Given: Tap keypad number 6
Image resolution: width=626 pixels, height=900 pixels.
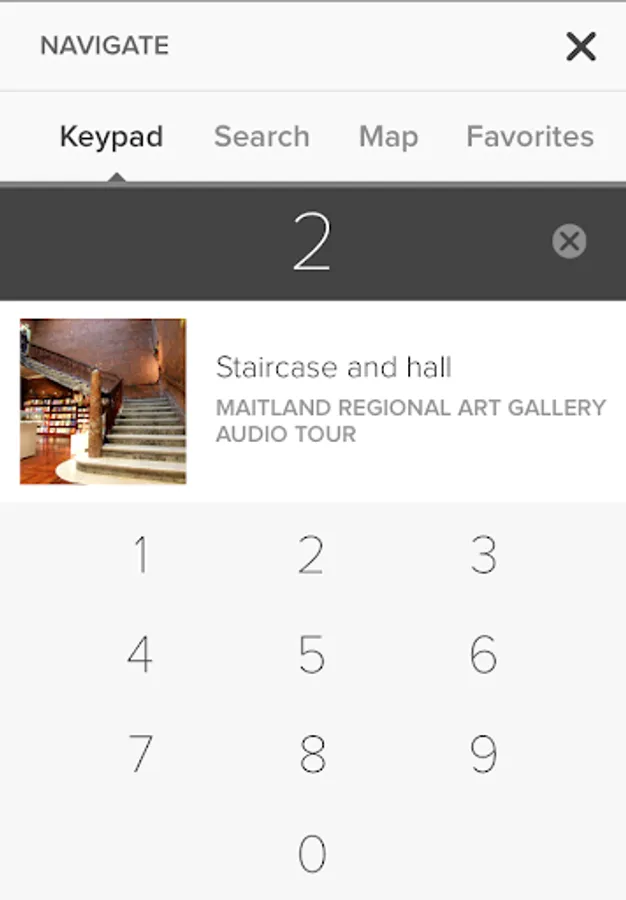Looking at the screenshot, I should point(483,655).
